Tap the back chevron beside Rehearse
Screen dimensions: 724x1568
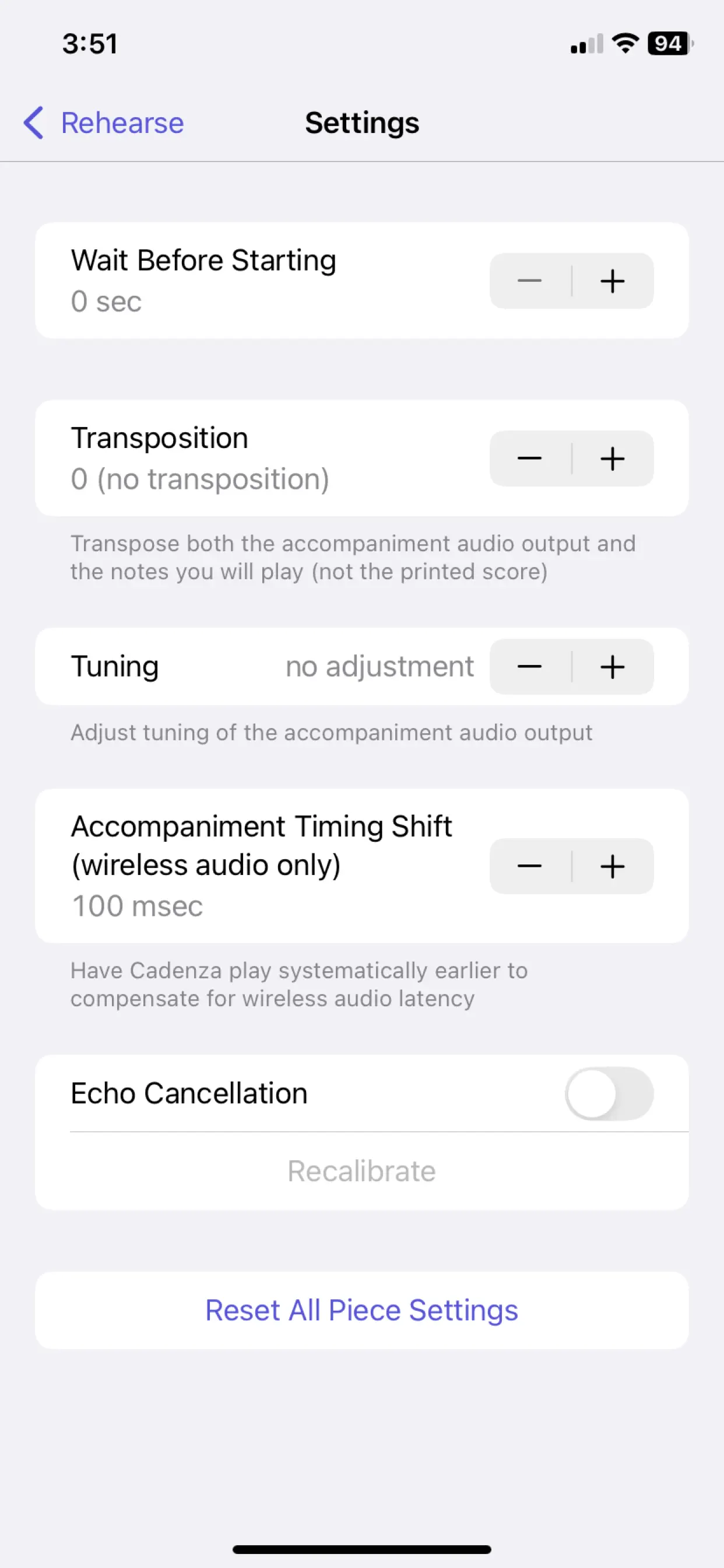pos(33,123)
